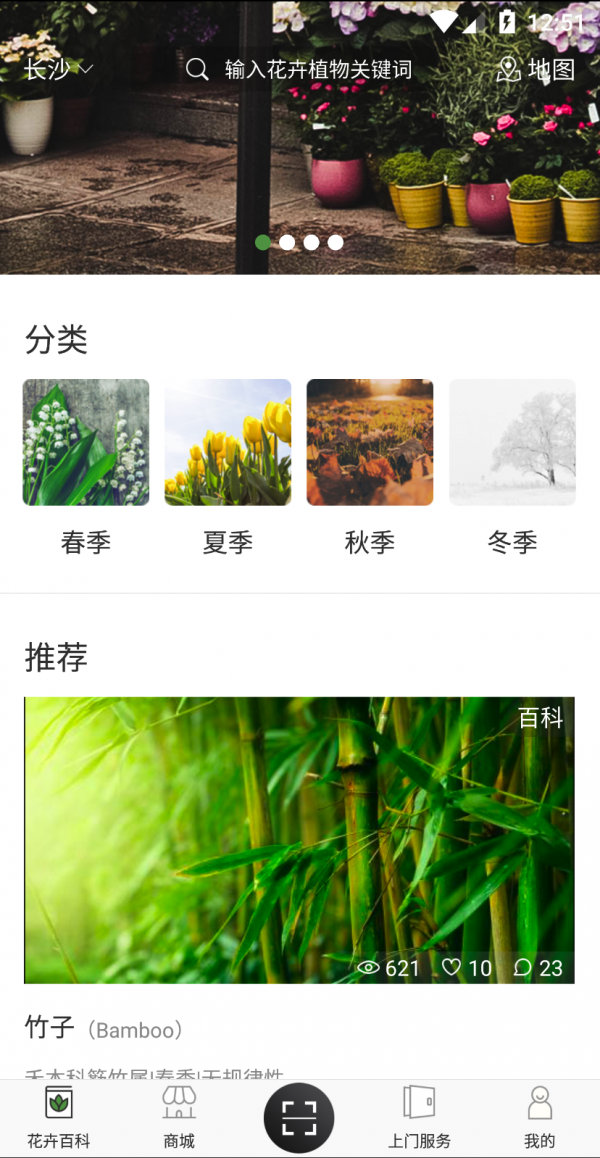Tap the center scan button
The image size is (600, 1158).
[x=299, y=1117]
